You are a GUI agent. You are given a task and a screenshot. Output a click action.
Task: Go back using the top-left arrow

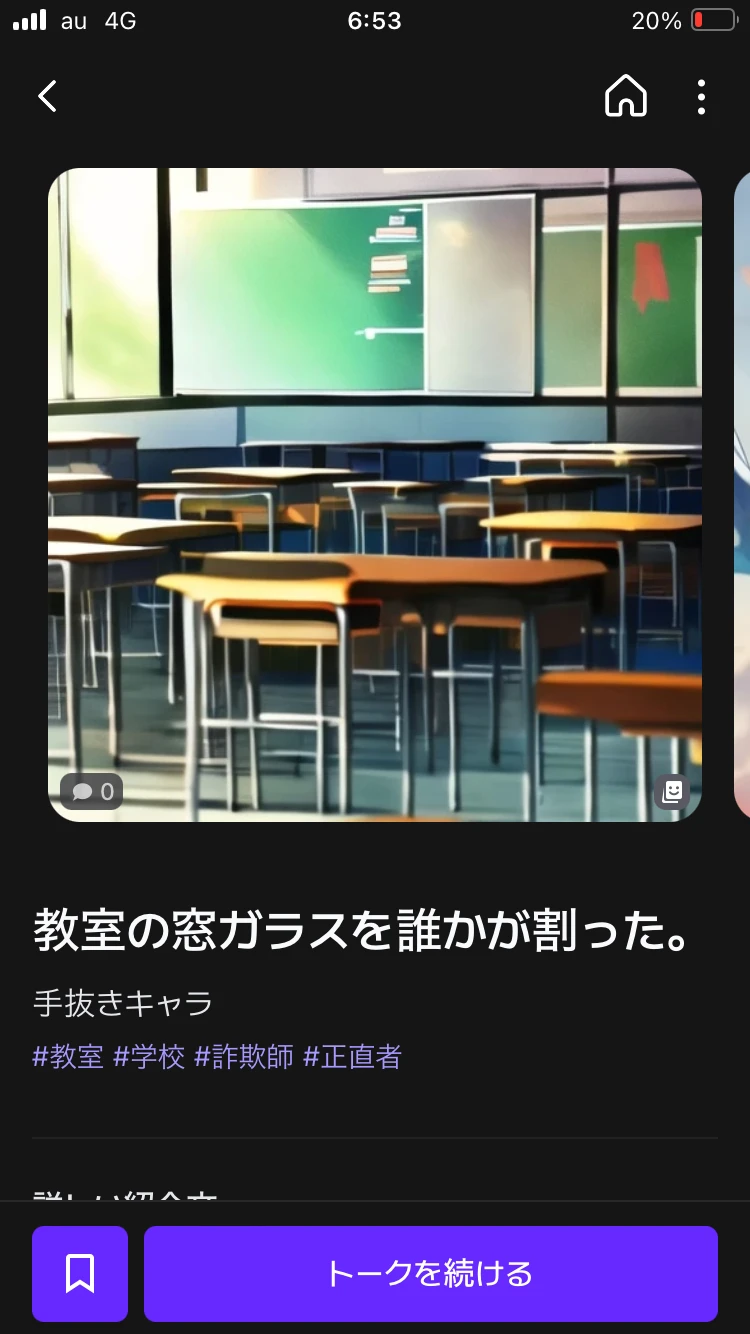[47, 97]
